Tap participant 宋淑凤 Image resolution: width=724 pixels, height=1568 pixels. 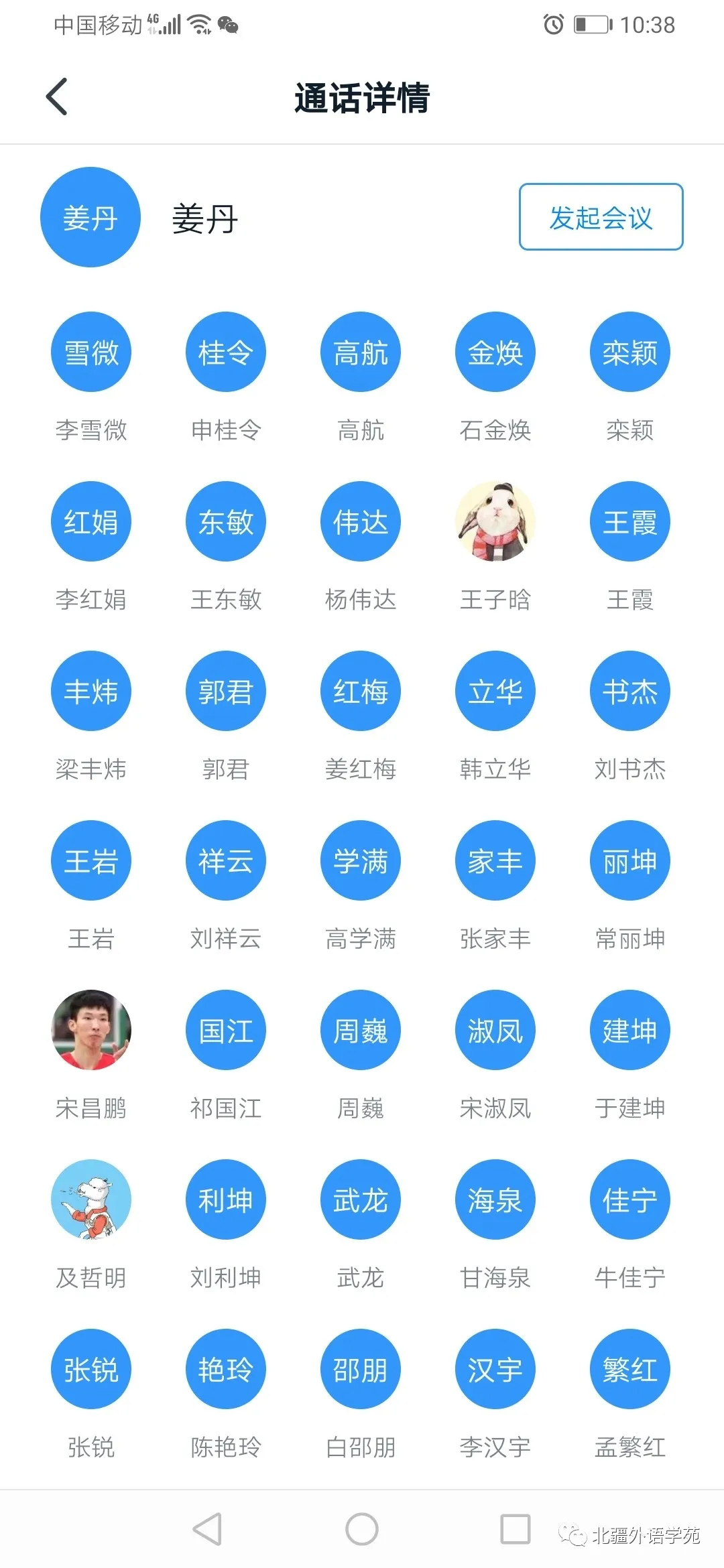pyautogui.click(x=495, y=1030)
